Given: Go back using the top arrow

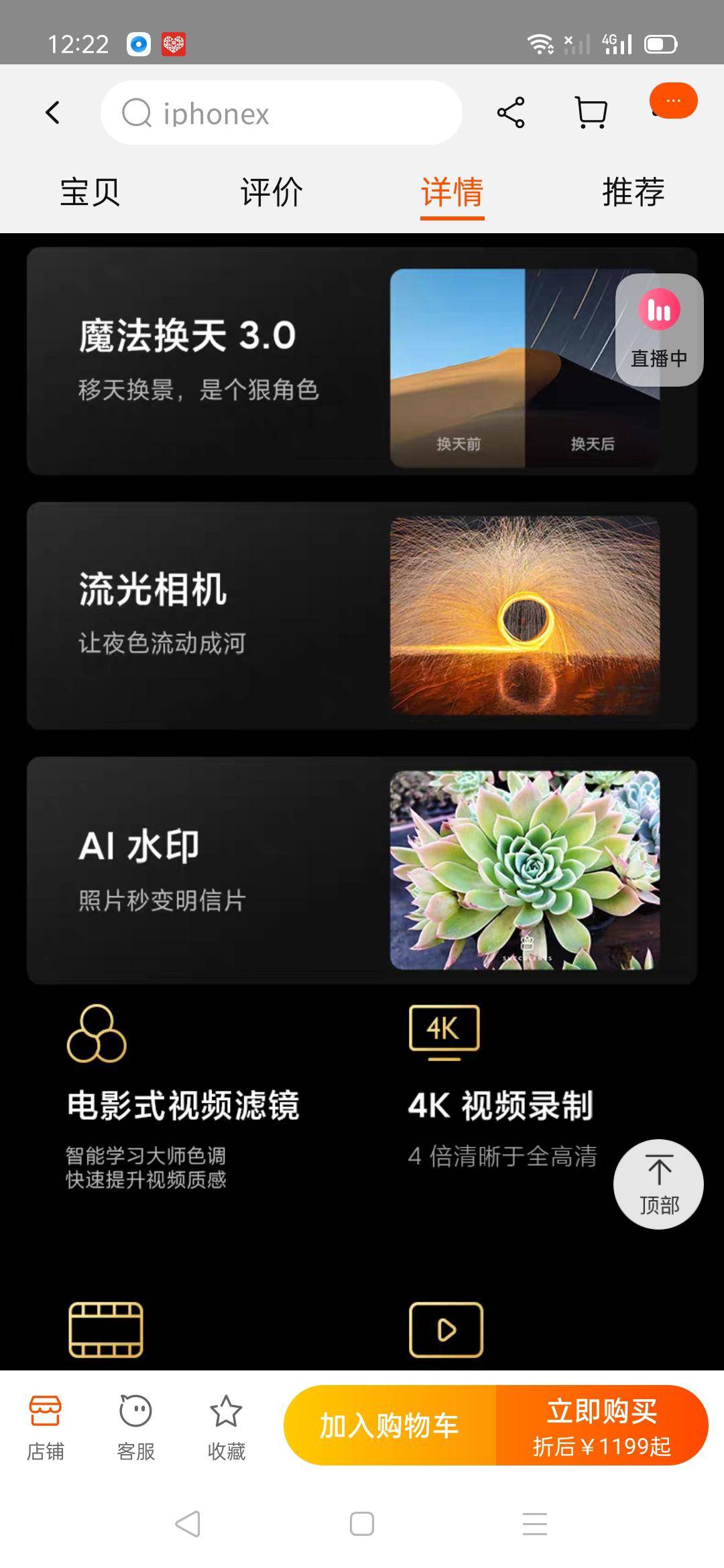Looking at the screenshot, I should pos(53,113).
